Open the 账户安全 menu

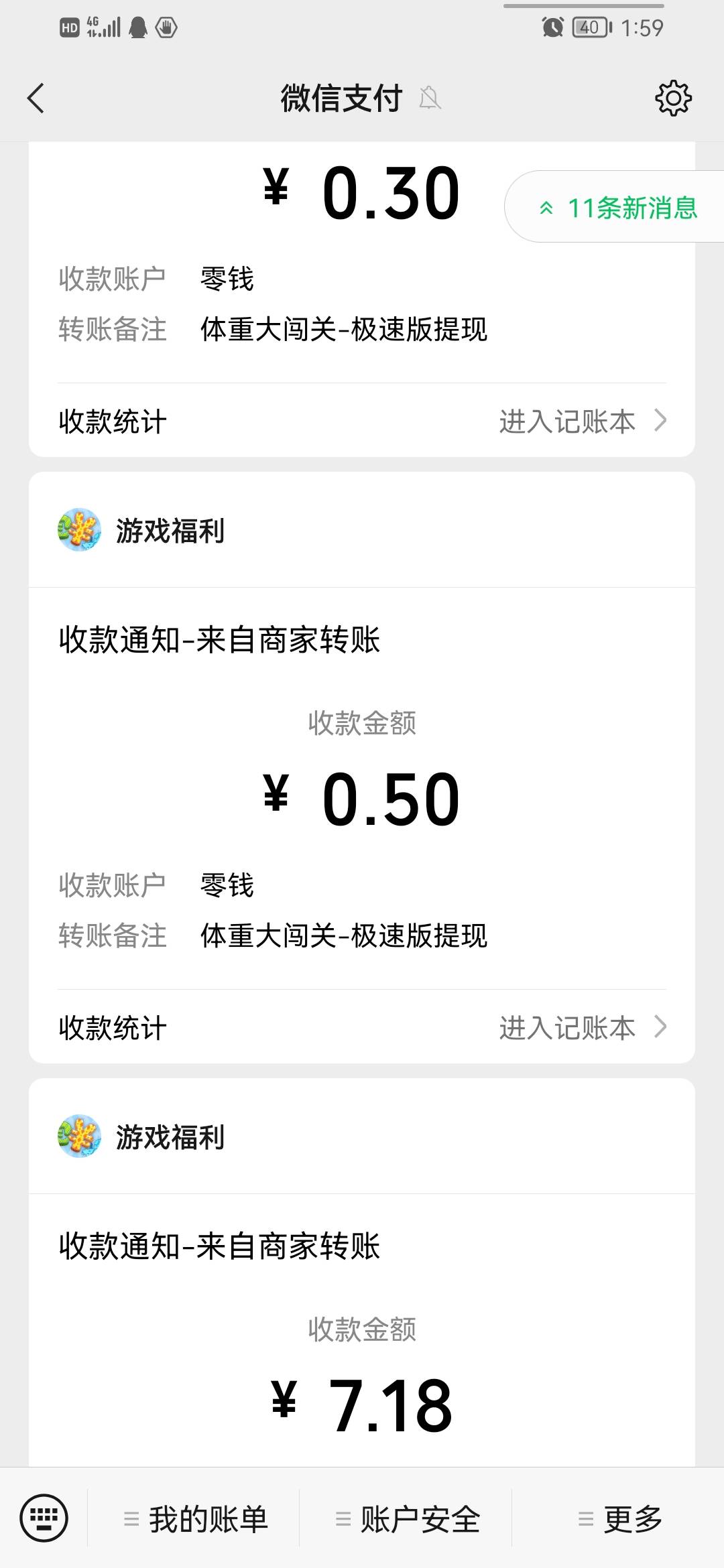[x=408, y=1519]
